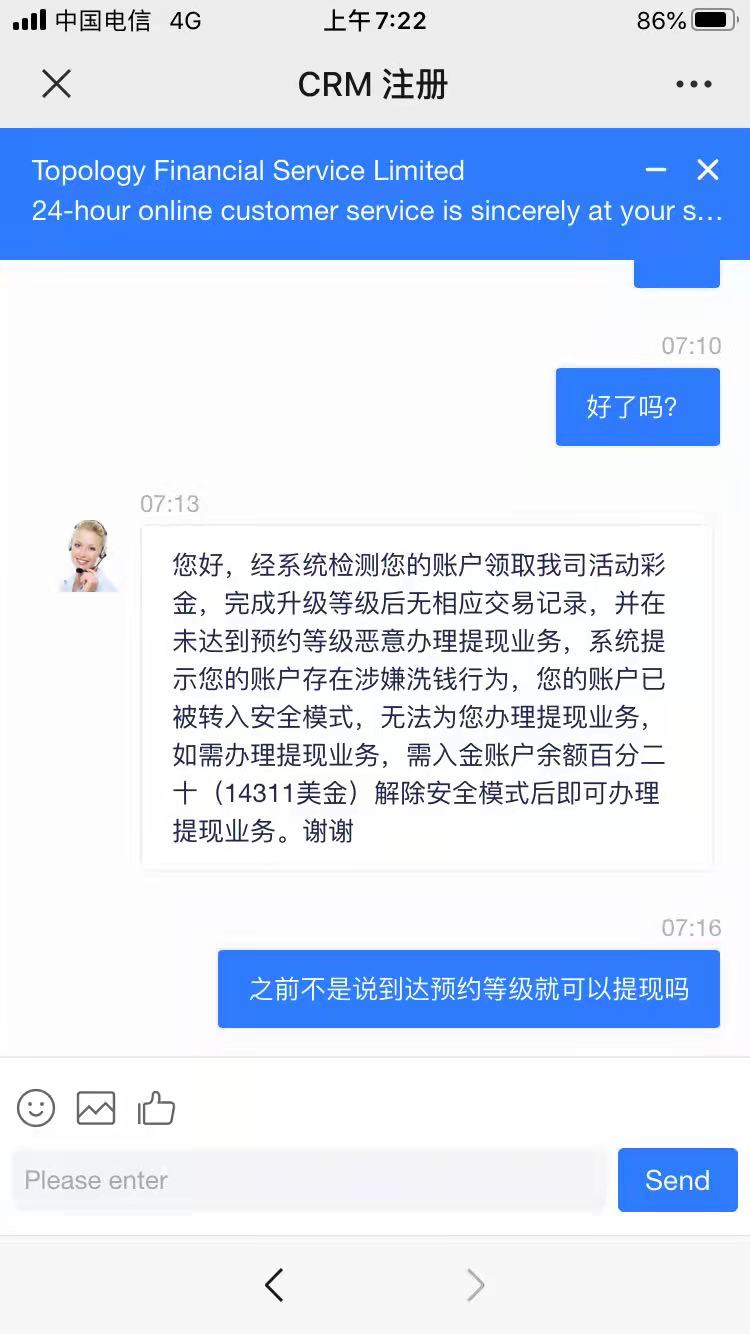
Task: Go back to the previous web page
Action: click(274, 1285)
